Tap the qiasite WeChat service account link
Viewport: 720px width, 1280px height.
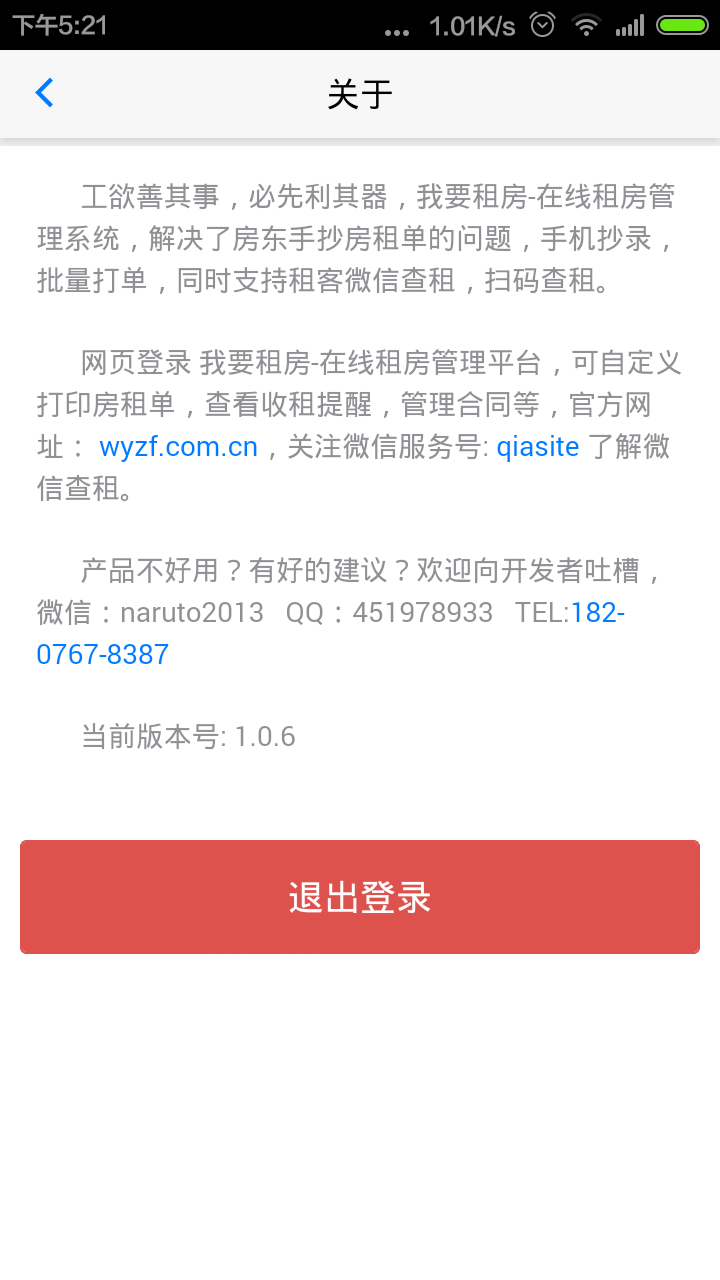click(538, 447)
